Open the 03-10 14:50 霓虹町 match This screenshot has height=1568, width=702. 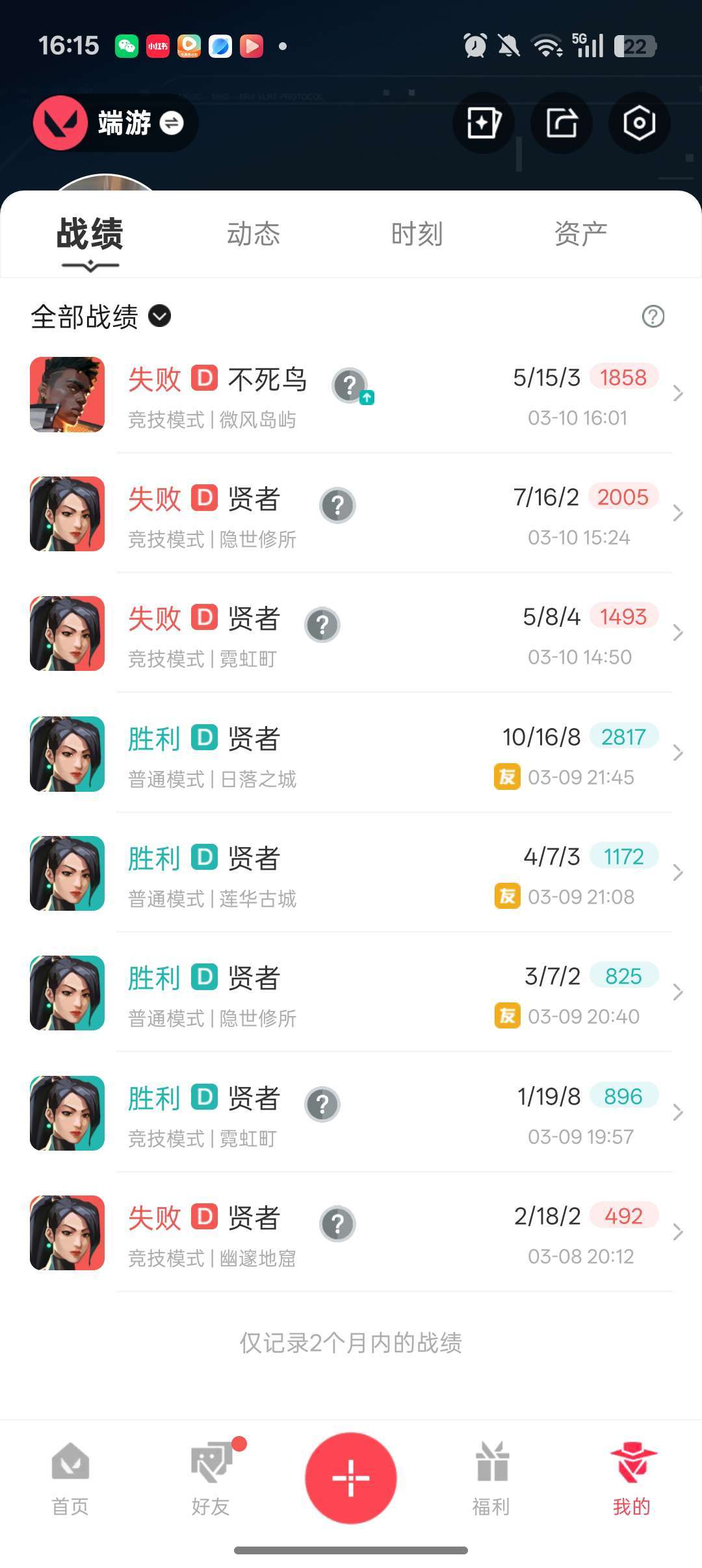pyautogui.click(x=351, y=634)
